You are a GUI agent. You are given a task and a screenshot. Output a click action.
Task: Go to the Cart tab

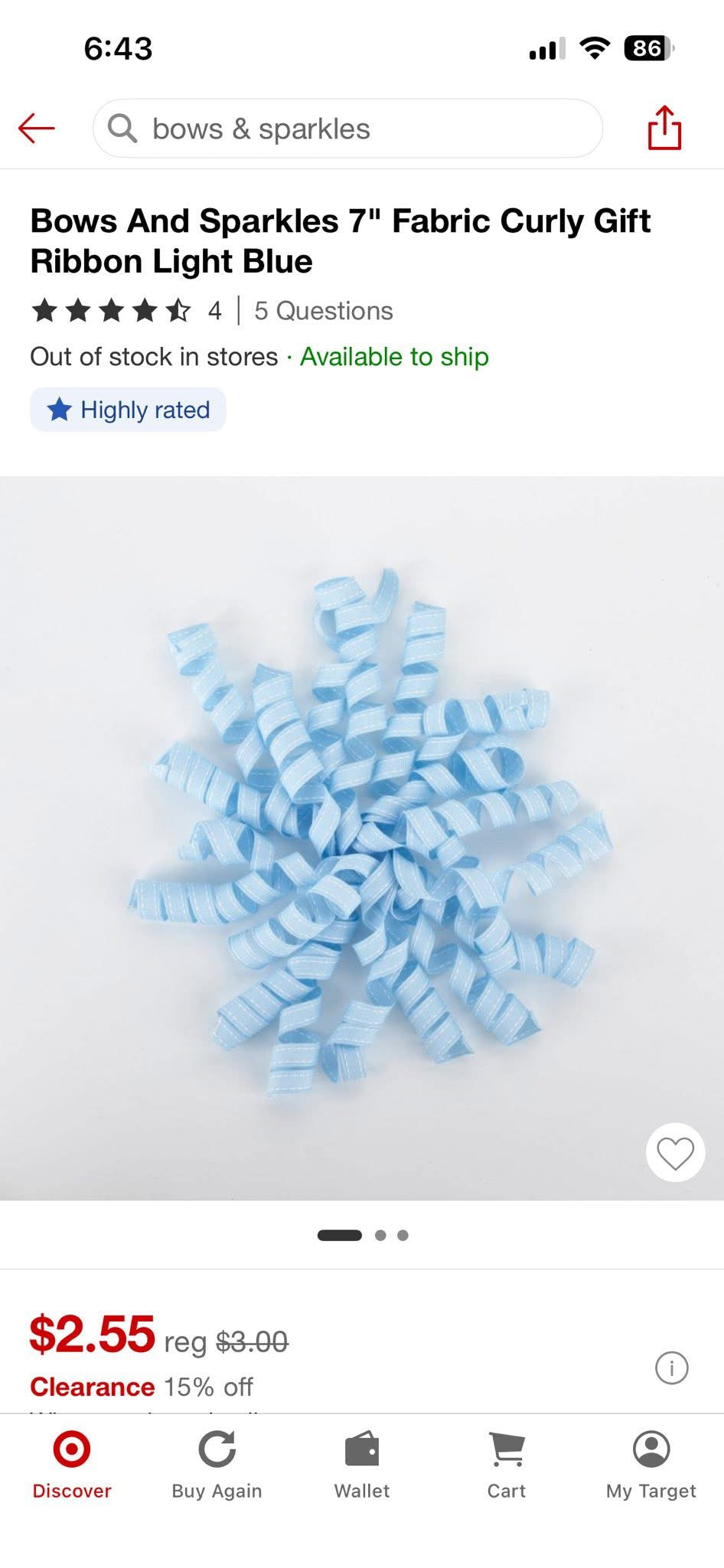(507, 1464)
